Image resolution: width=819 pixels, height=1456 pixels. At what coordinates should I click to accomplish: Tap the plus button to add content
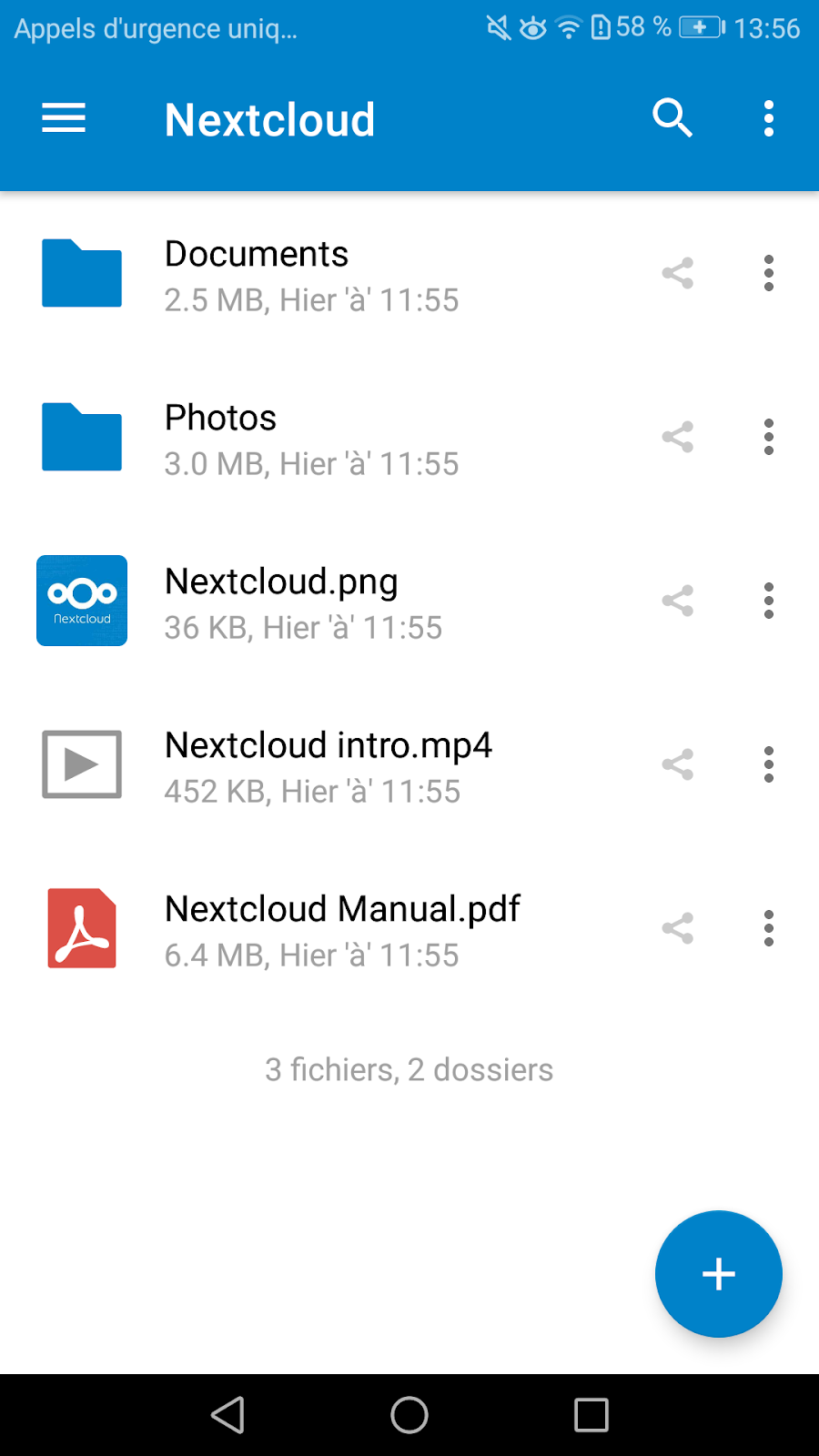[719, 1274]
